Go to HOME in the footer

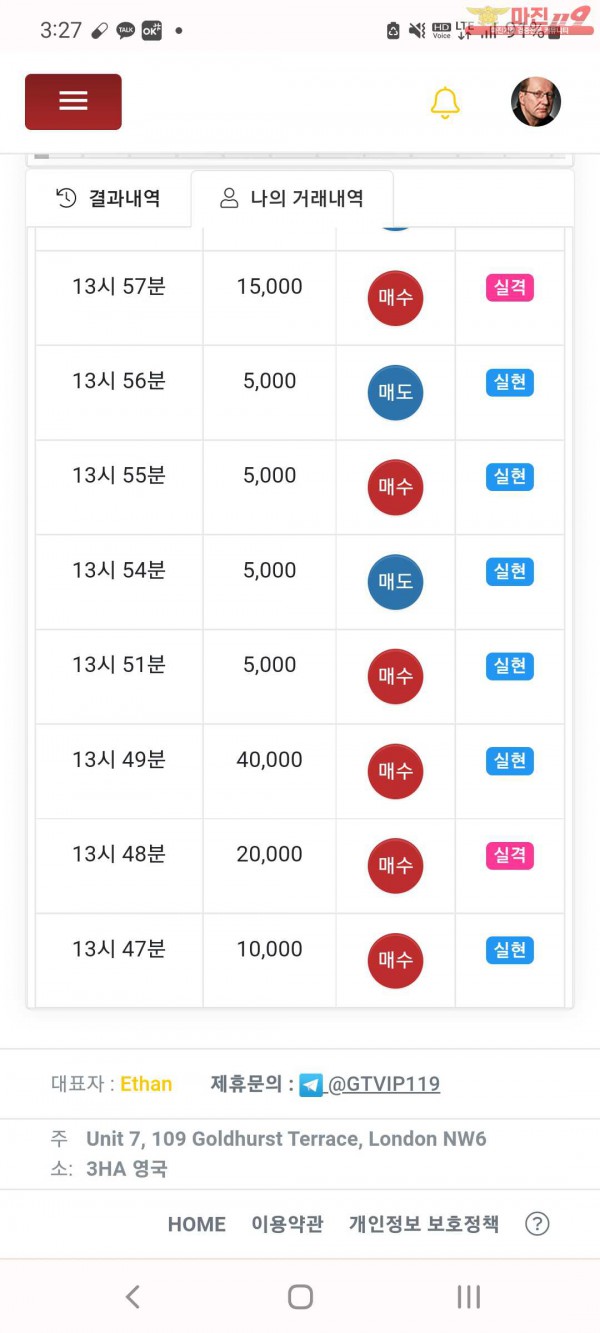[x=196, y=1224]
